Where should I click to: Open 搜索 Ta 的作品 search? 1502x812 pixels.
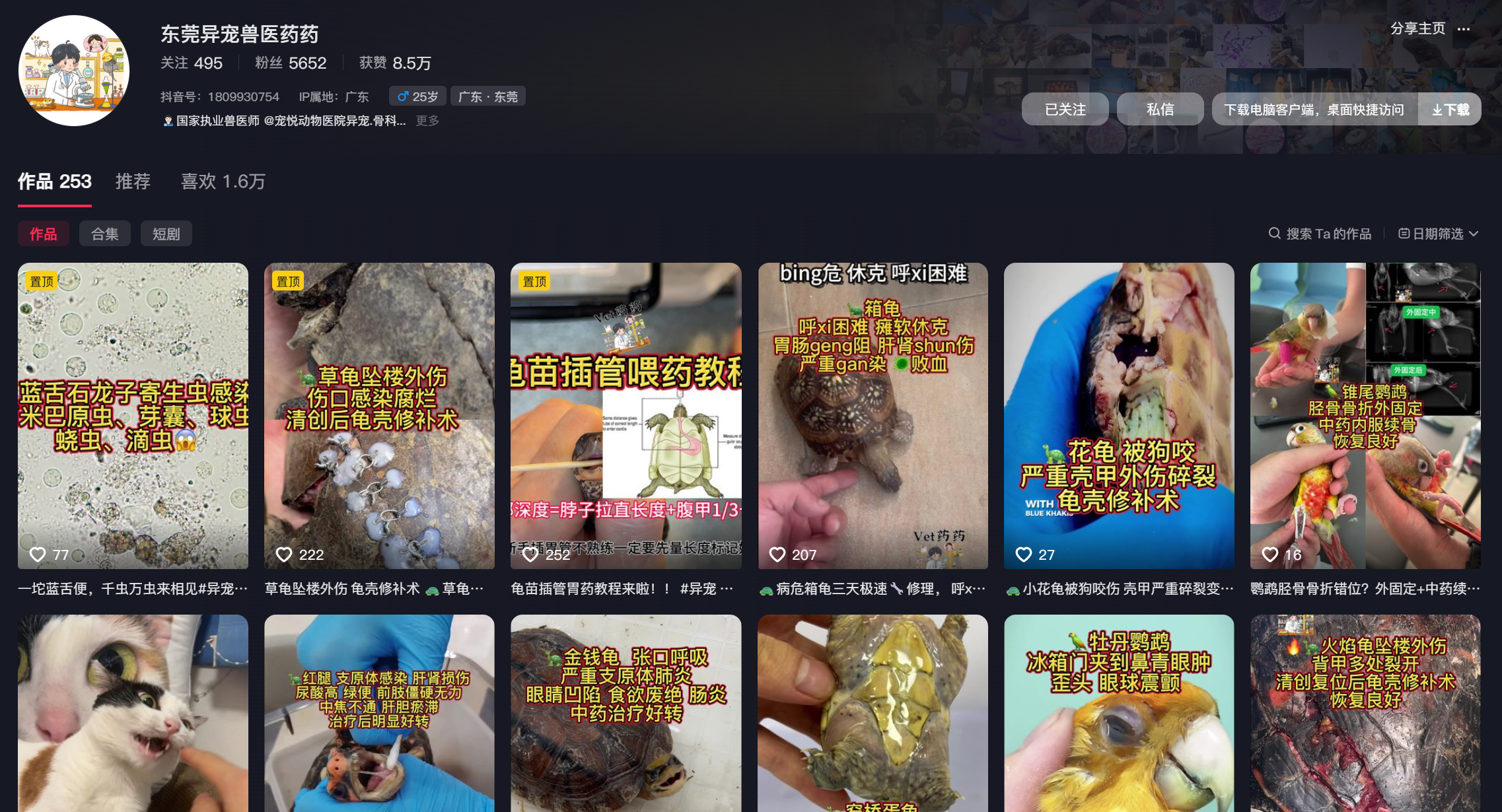pos(1320,234)
